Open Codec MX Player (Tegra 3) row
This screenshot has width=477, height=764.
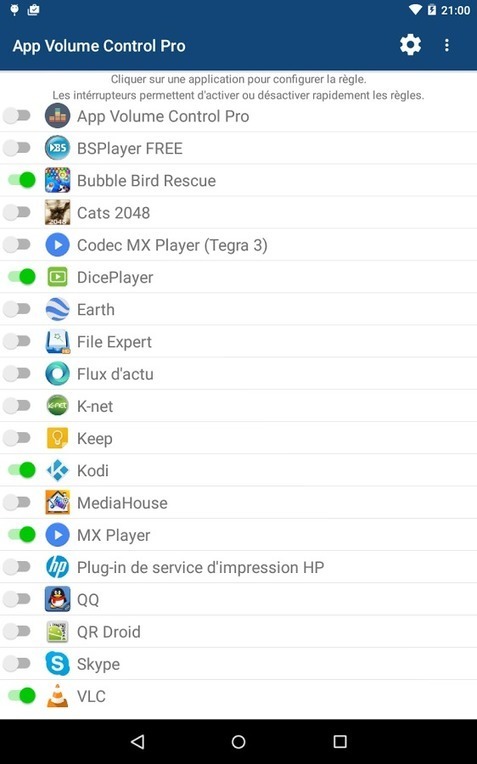point(238,245)
